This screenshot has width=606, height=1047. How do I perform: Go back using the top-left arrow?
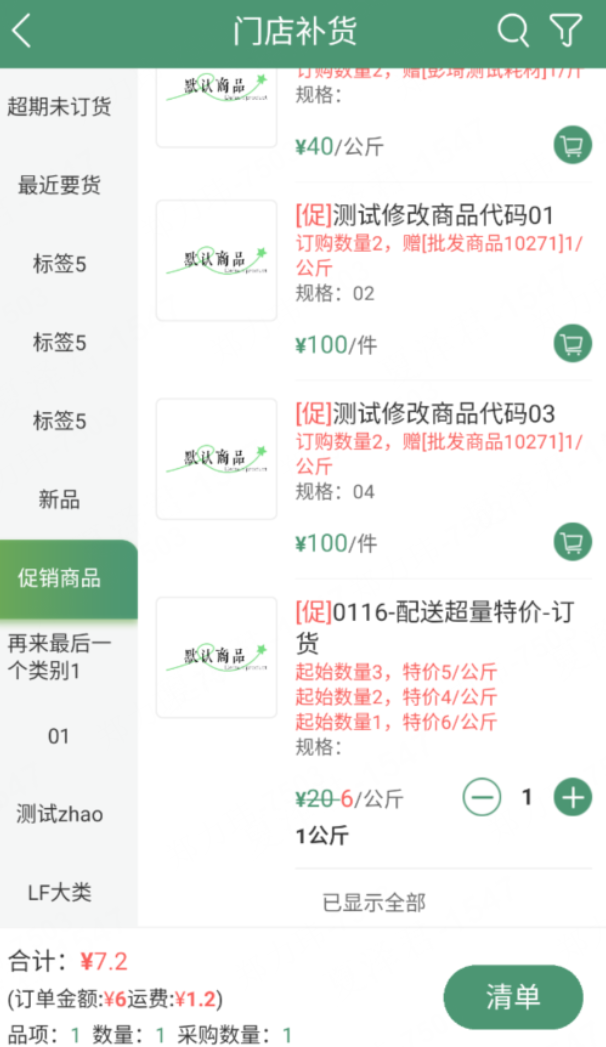(22, 31)
